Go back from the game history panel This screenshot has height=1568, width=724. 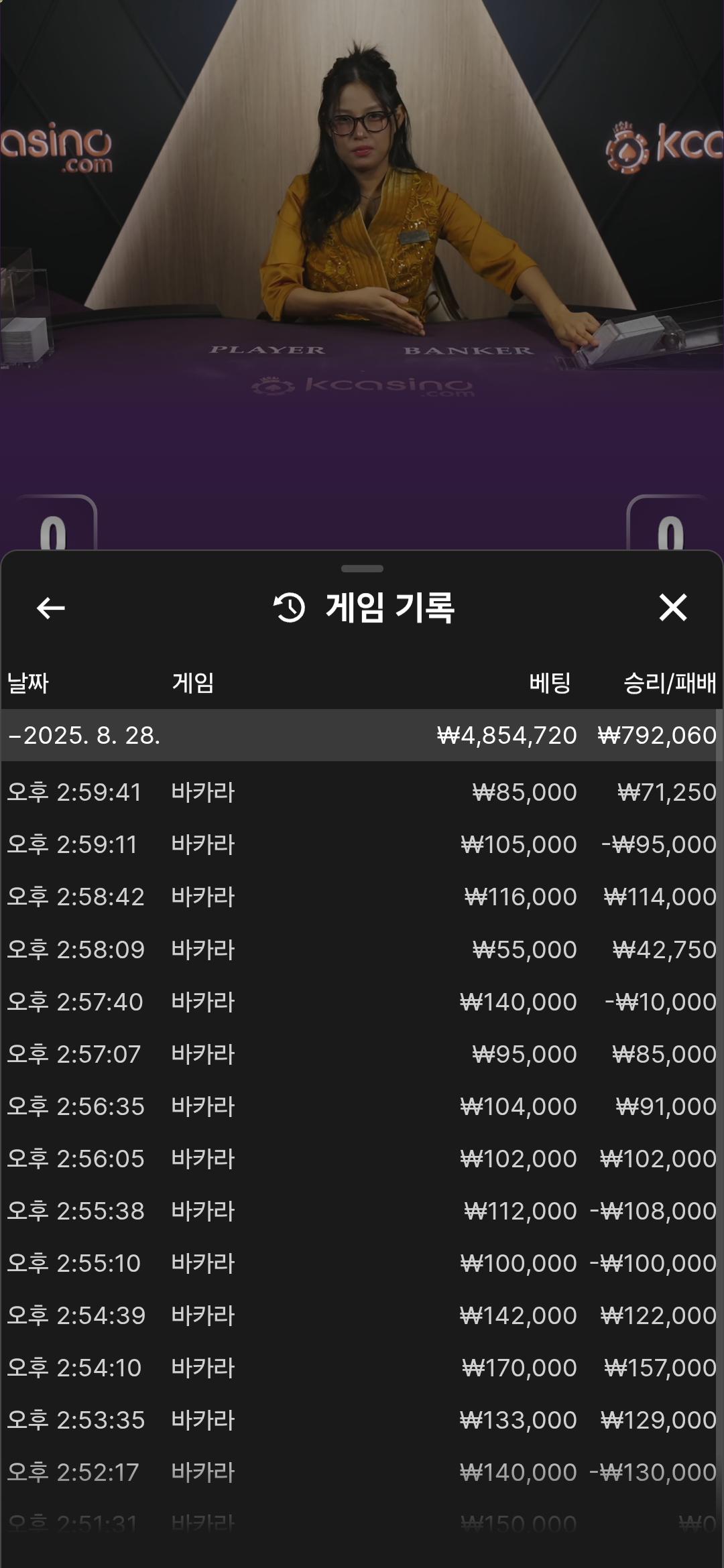point(50,608)
